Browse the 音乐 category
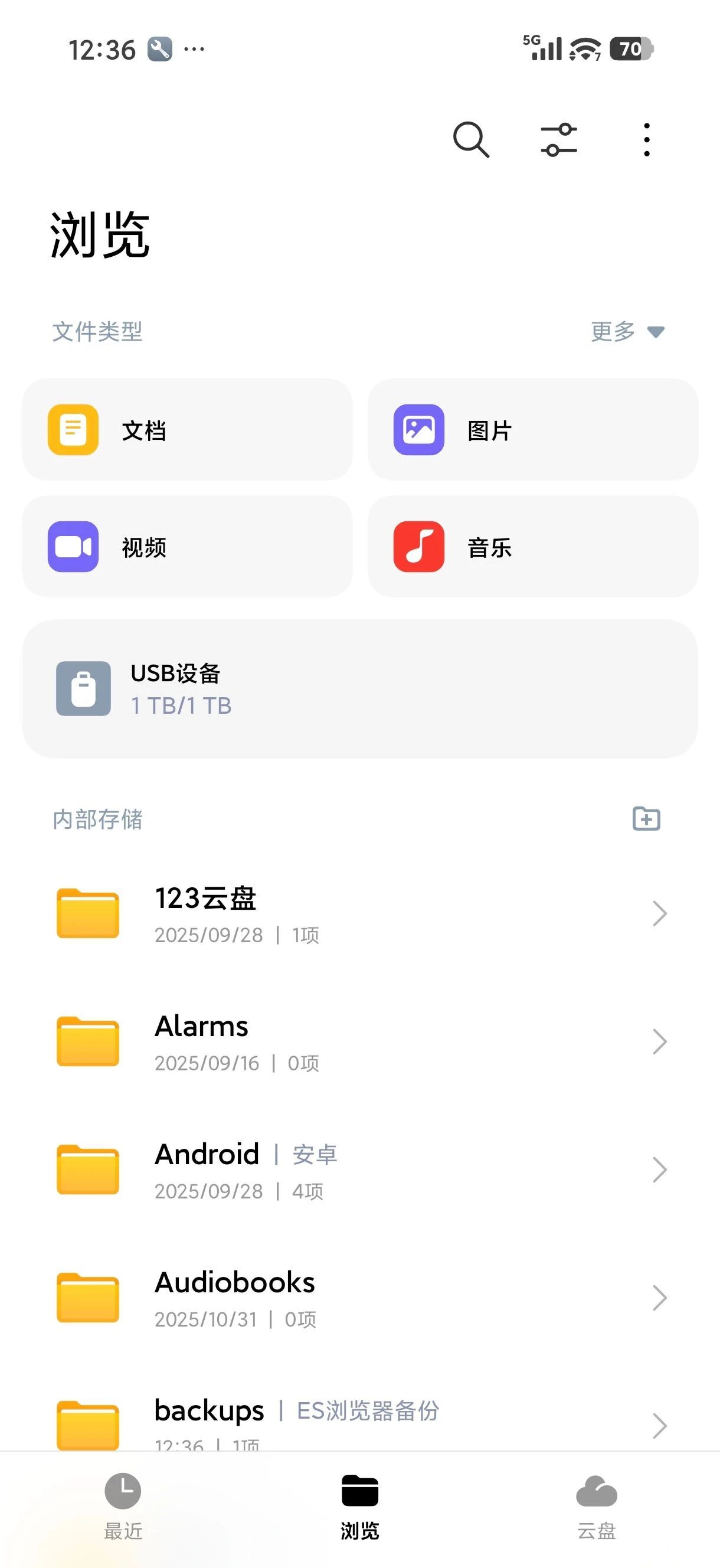This screenshot has width=720, height=1568. tap(532, 547)
